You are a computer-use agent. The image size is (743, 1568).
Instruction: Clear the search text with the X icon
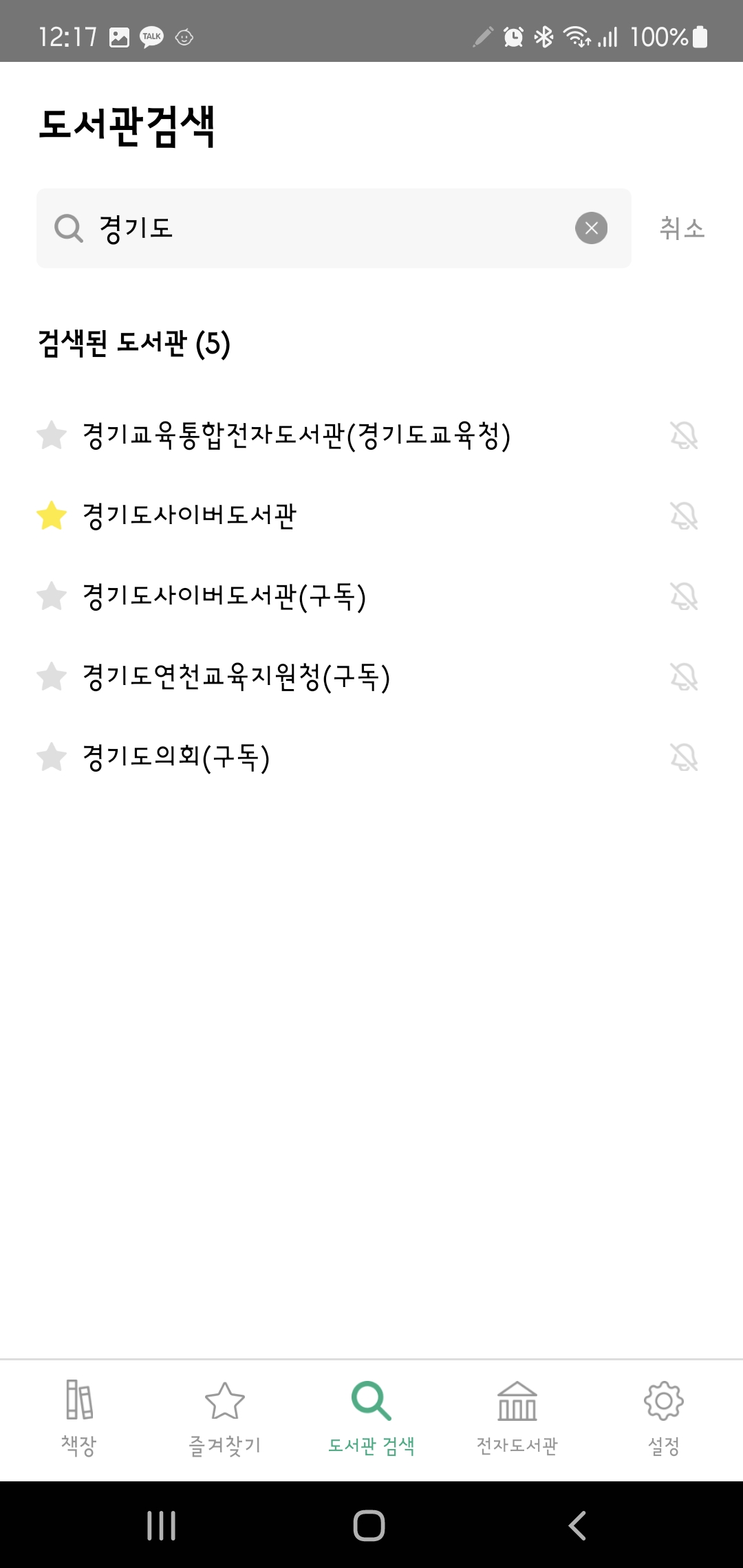pyautogui.click(x=592, y=228)
